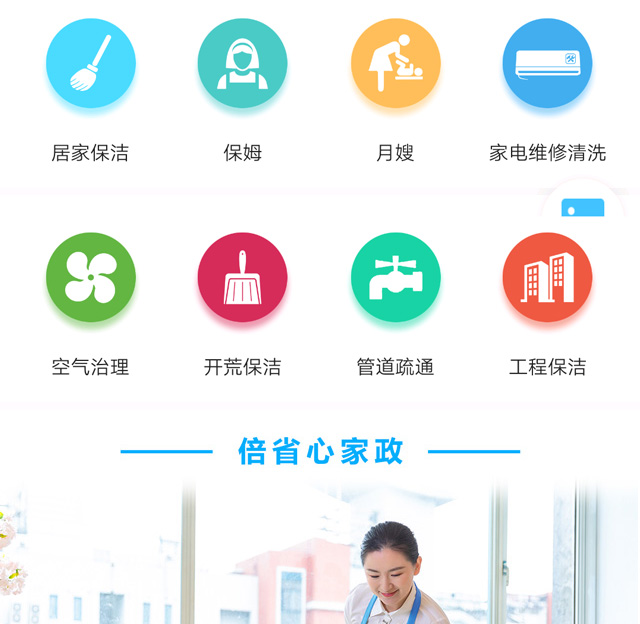Open the 居家保洁 home cleaning service
Viewport: 640px width, 624px height.
click(x=90, y=64)
